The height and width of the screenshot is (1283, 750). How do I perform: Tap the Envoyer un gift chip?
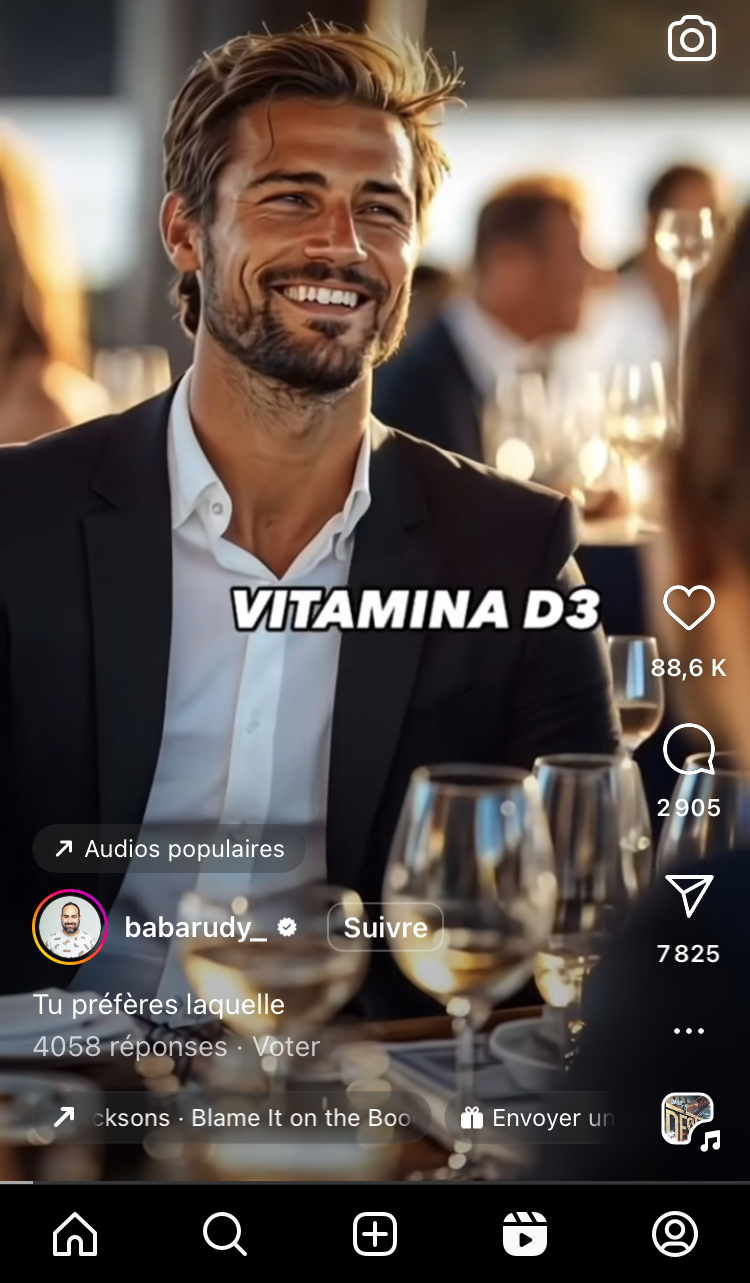pyautogui.click(x=537, y=1118)
